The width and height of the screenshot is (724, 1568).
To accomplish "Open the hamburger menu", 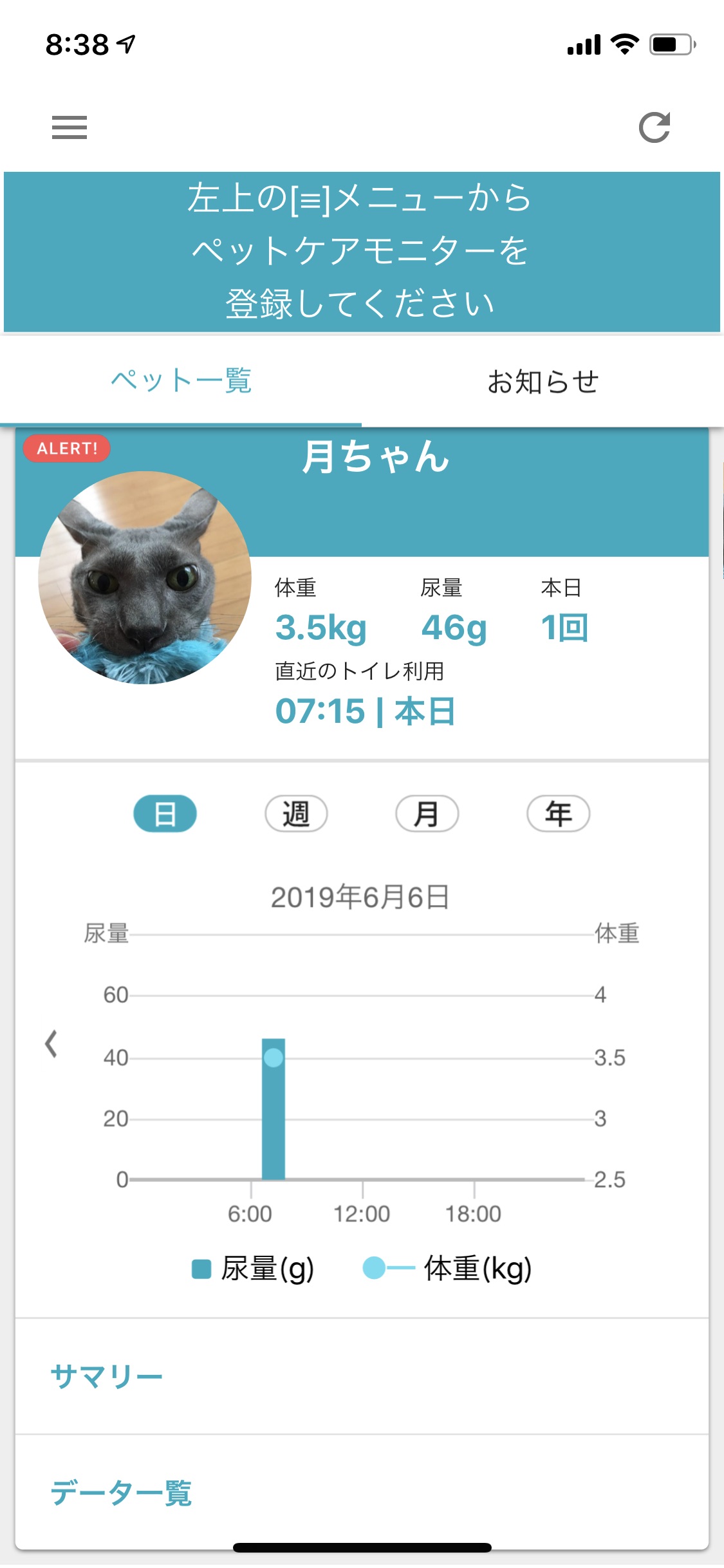I will 70,127.
